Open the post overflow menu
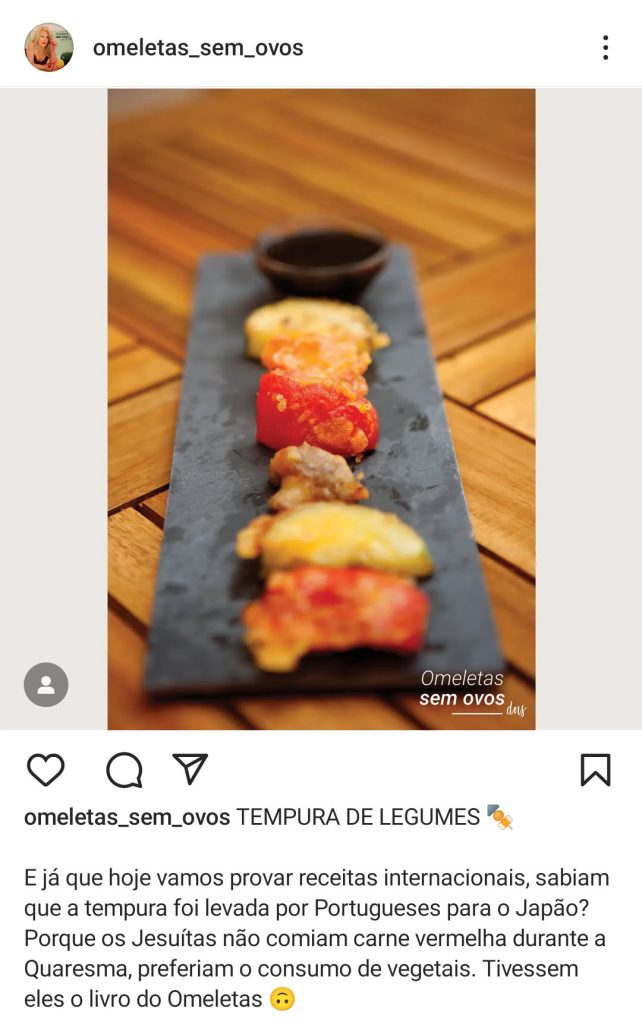Viewport: 642px width, 1024px height. tap(605, 47)
